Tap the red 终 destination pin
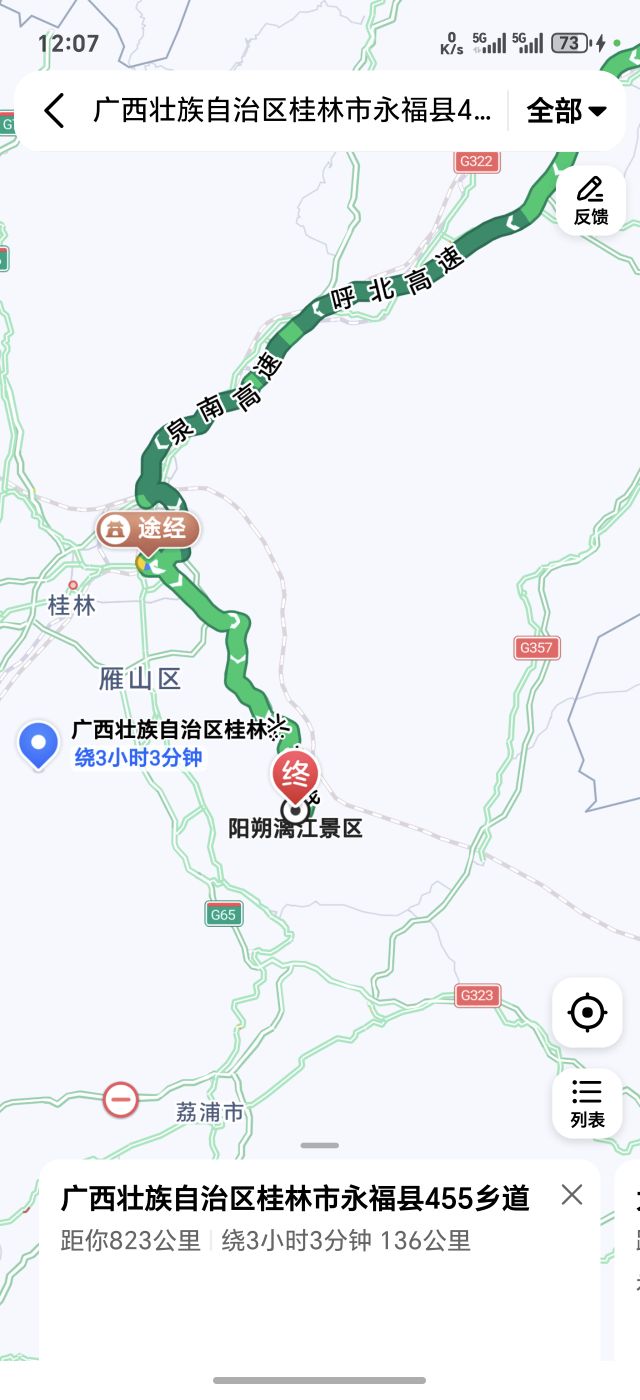640x1400 pixels. click(x=295, y=776)
